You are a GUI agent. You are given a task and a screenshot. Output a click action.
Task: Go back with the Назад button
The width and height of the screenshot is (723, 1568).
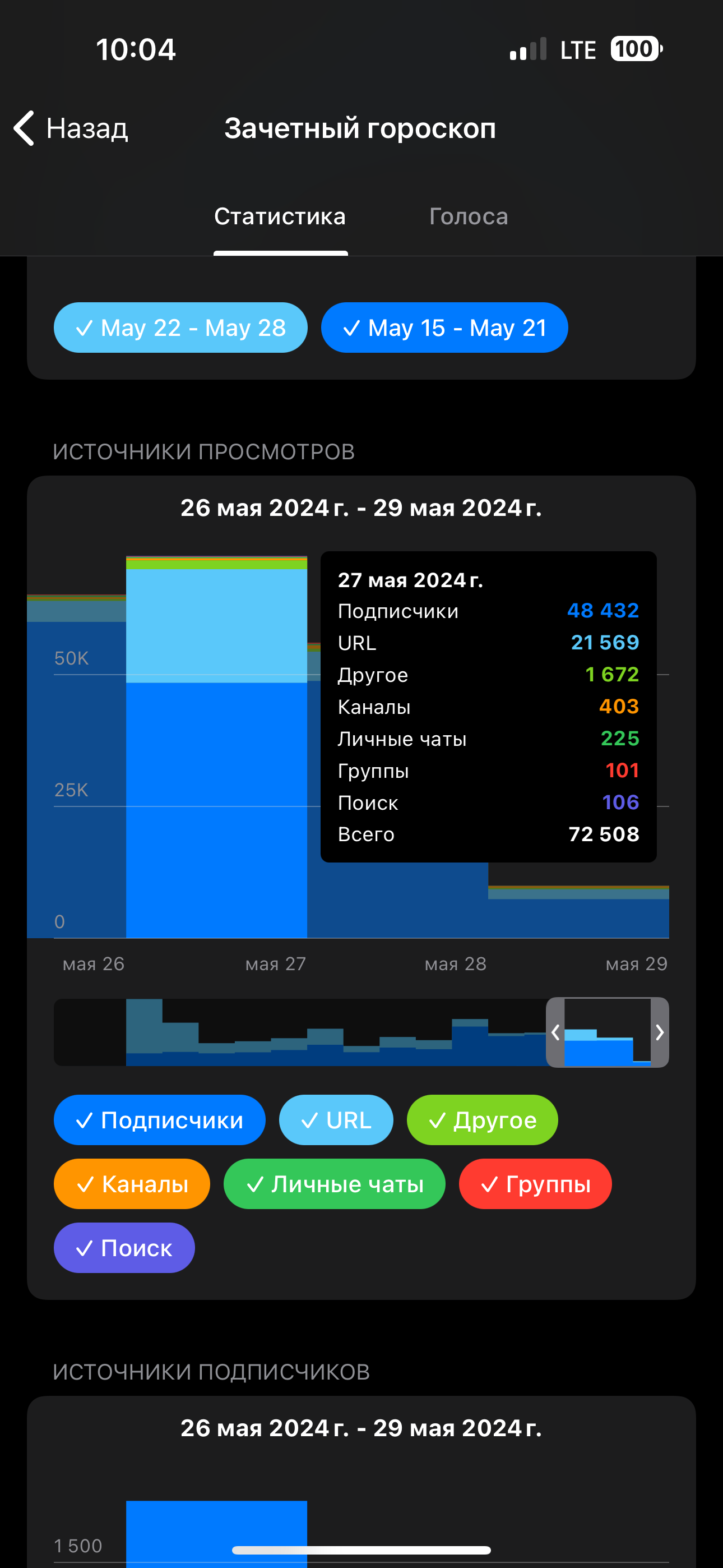[71, 128]
